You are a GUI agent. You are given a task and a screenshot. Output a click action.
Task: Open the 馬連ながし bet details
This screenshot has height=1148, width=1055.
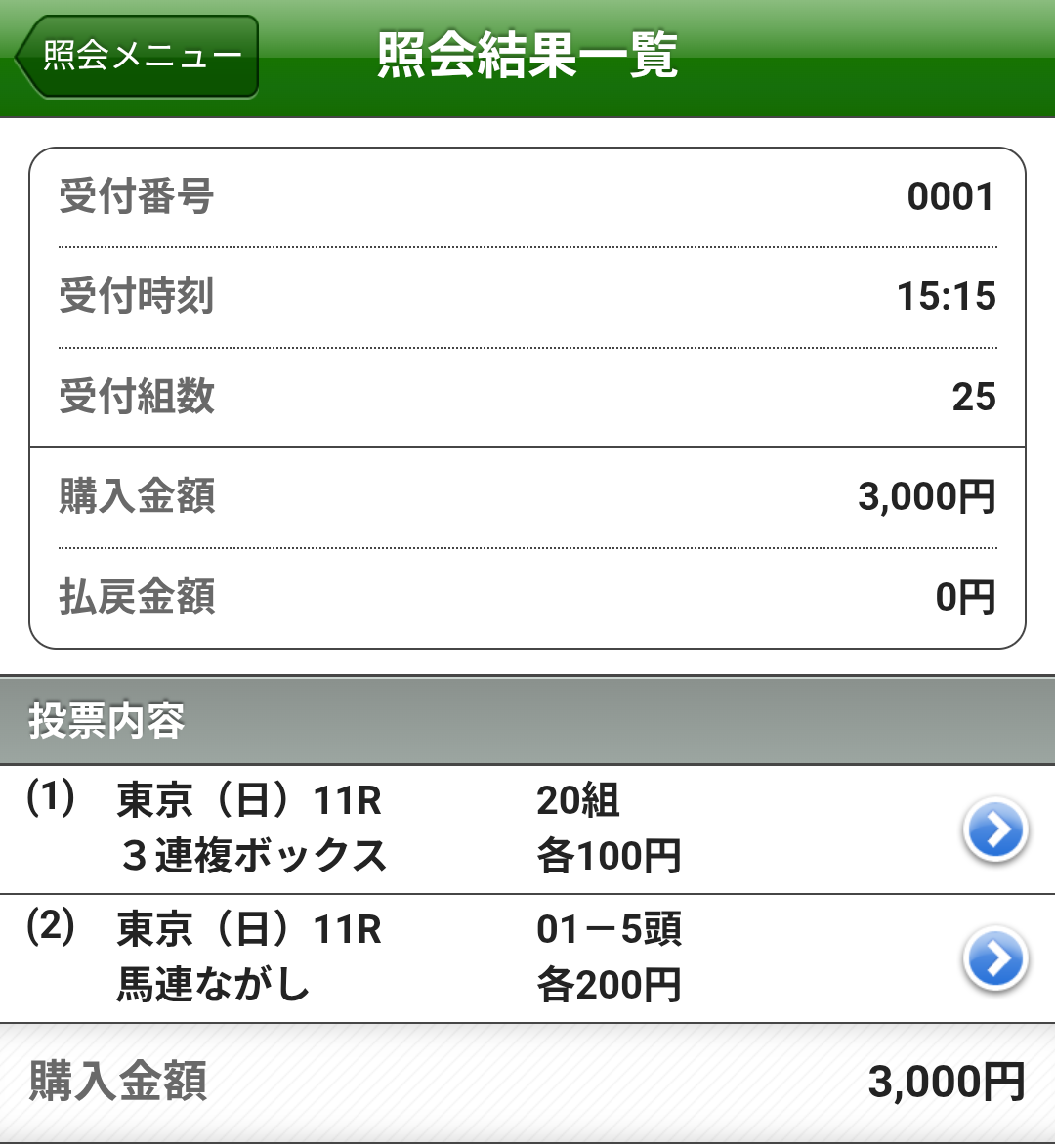click(994, 958)
